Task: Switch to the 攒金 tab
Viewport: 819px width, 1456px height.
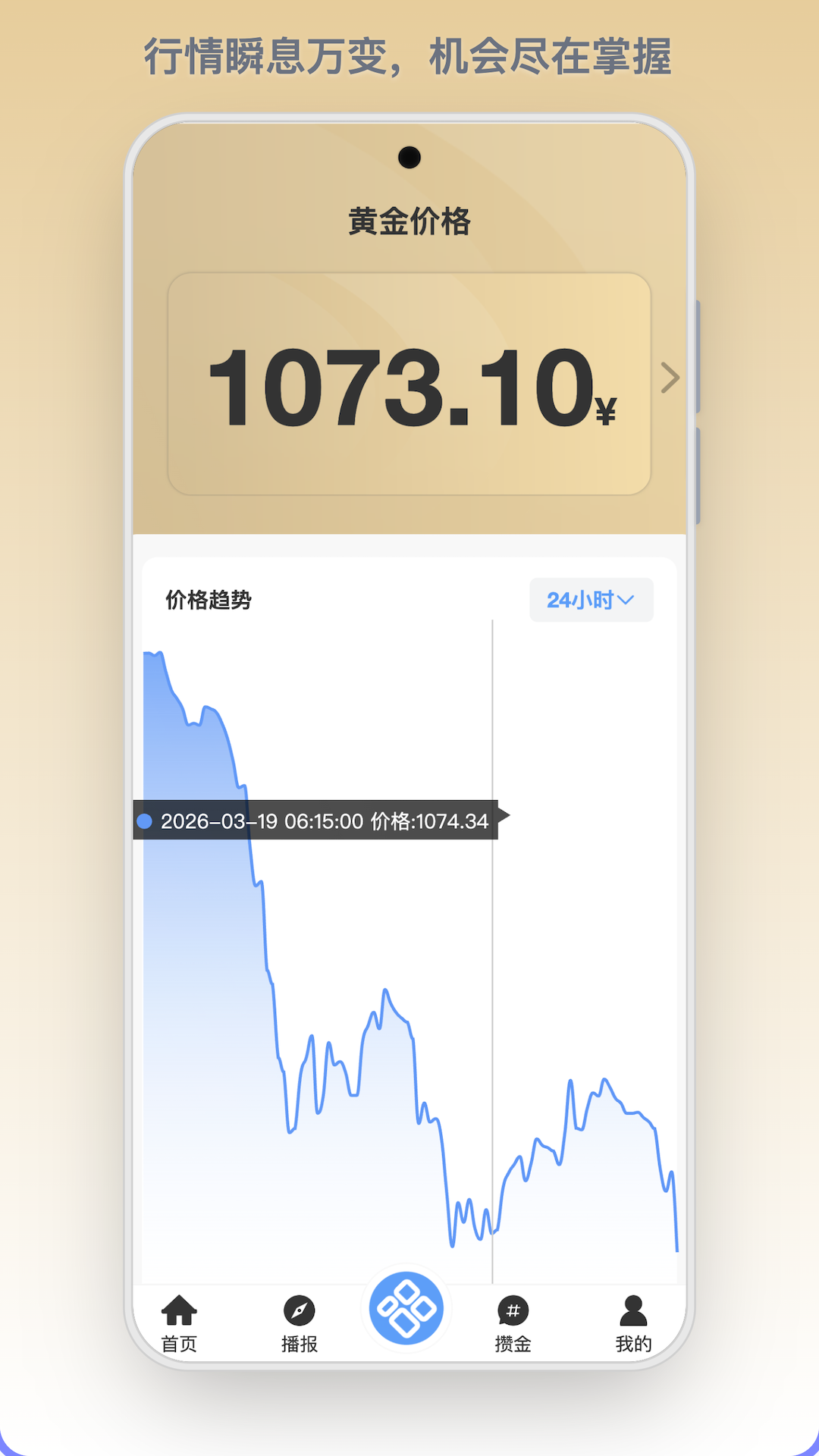Action: [x=513, y=1319]
